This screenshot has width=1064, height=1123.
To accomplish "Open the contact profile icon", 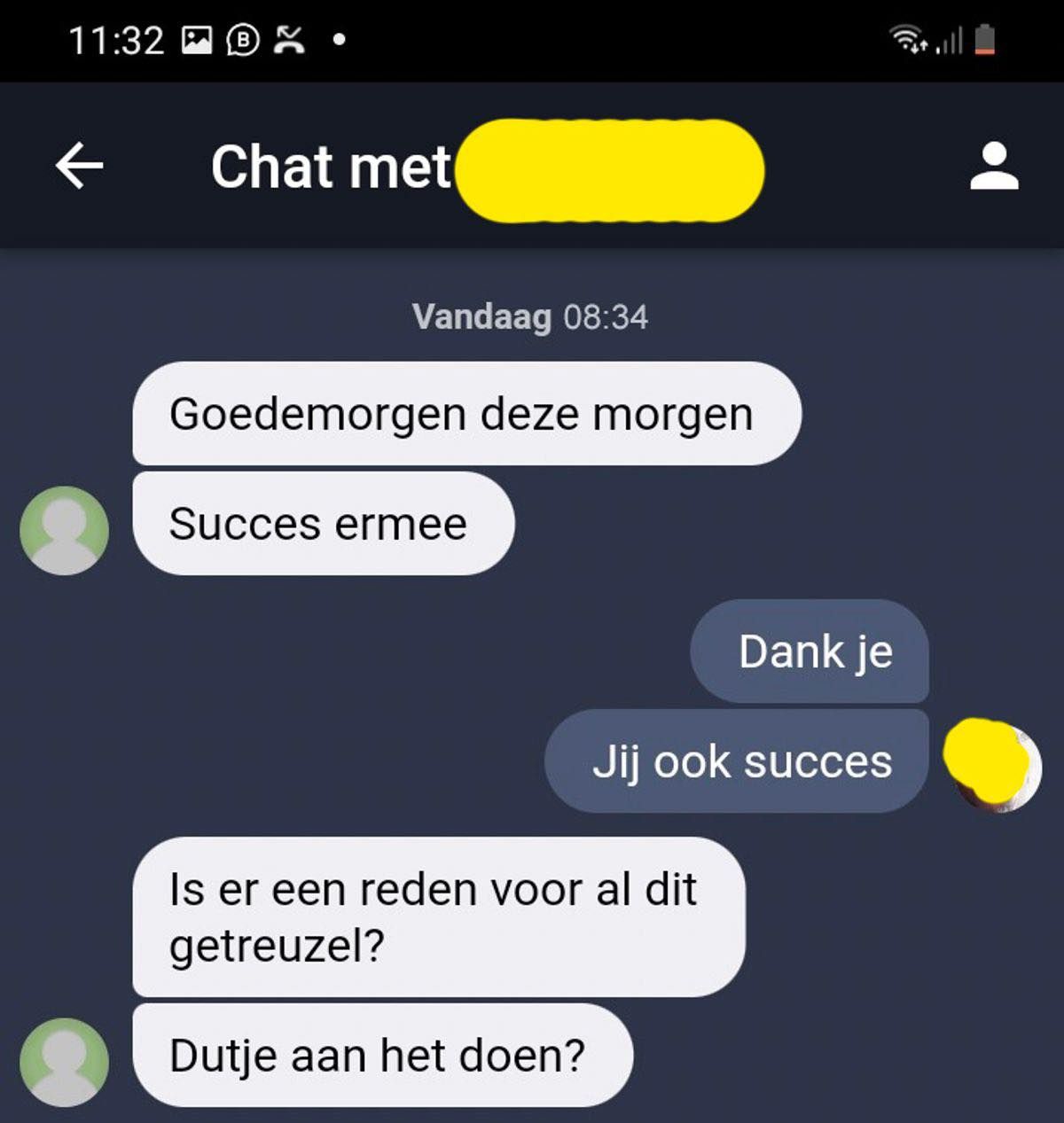I will pyautogui.click(x=994, y=166).
